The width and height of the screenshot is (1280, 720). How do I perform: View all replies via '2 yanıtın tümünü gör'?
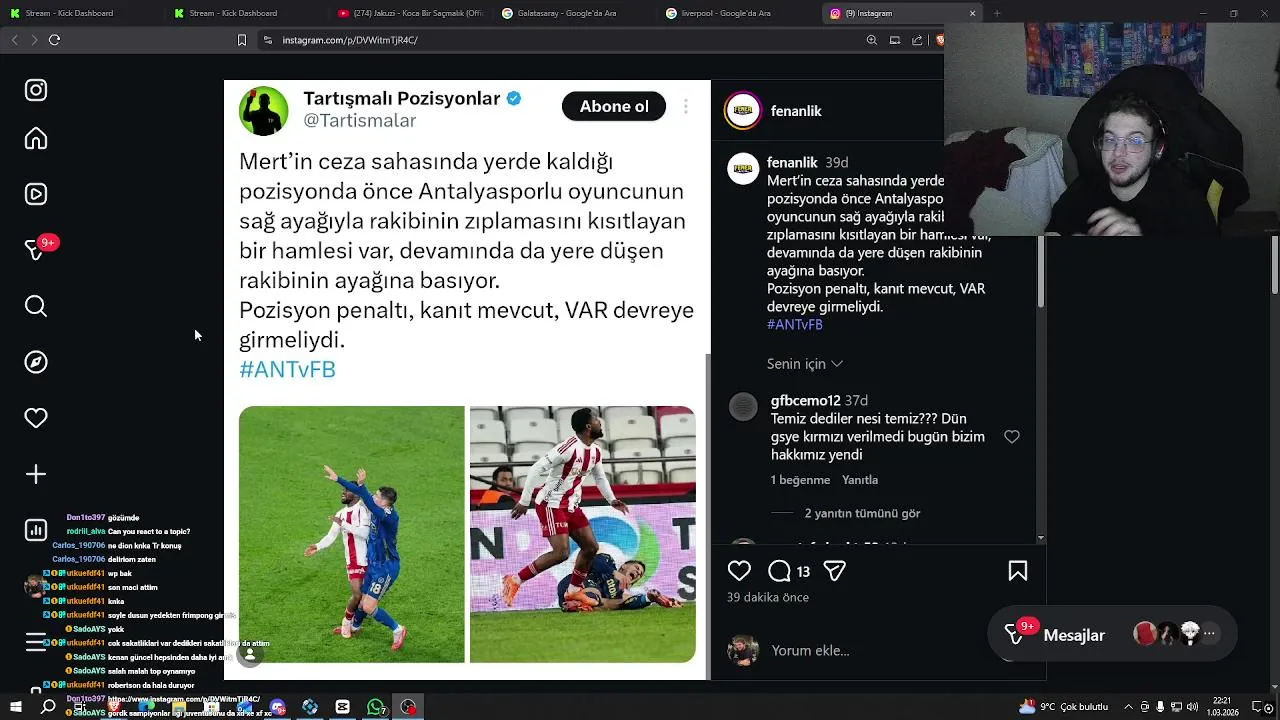point(862,513)
